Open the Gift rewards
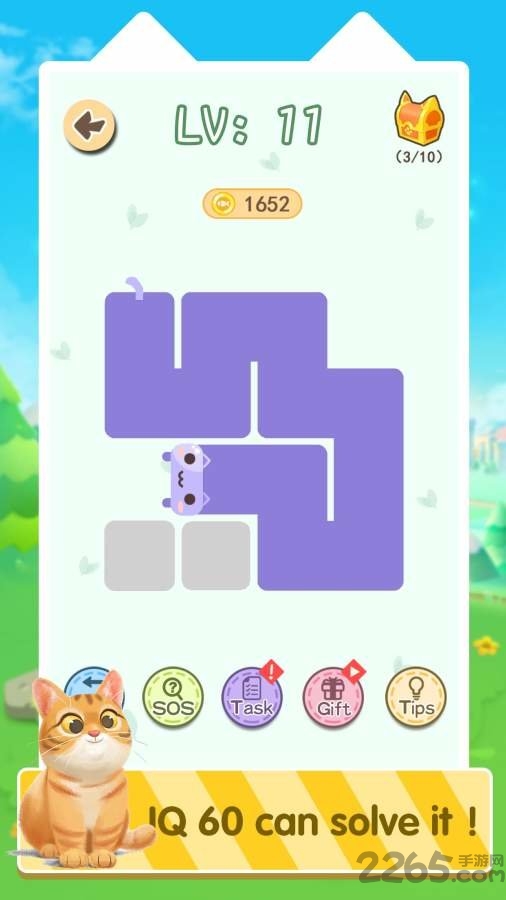Image resolution: width=506 pixels, height=900 pixels. [x=334, y=697]
